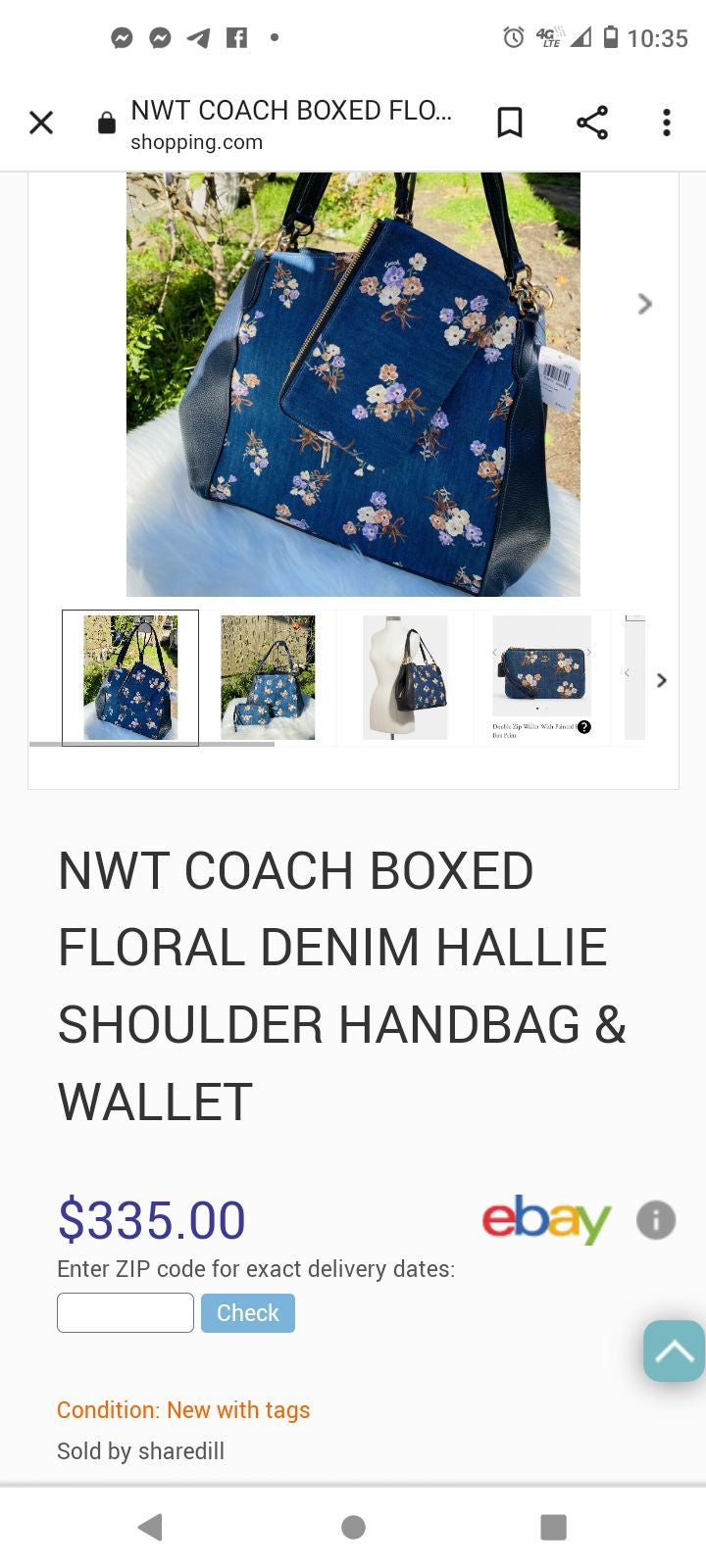Select the handbag with wallet thumbnail
This screenshot has width=706, height=1568.
tap(268, 677)
